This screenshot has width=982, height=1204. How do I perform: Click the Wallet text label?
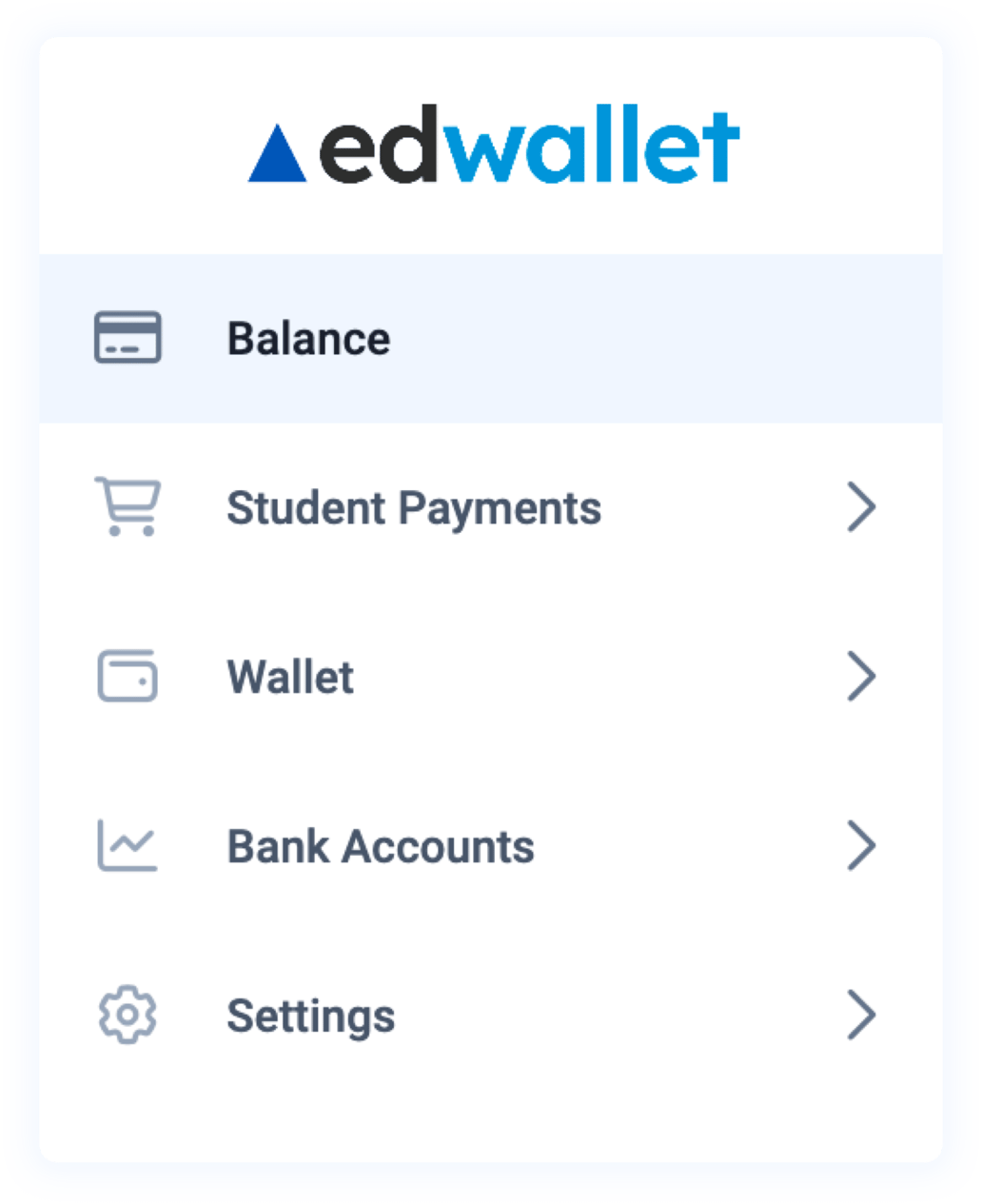click(290, 677)
